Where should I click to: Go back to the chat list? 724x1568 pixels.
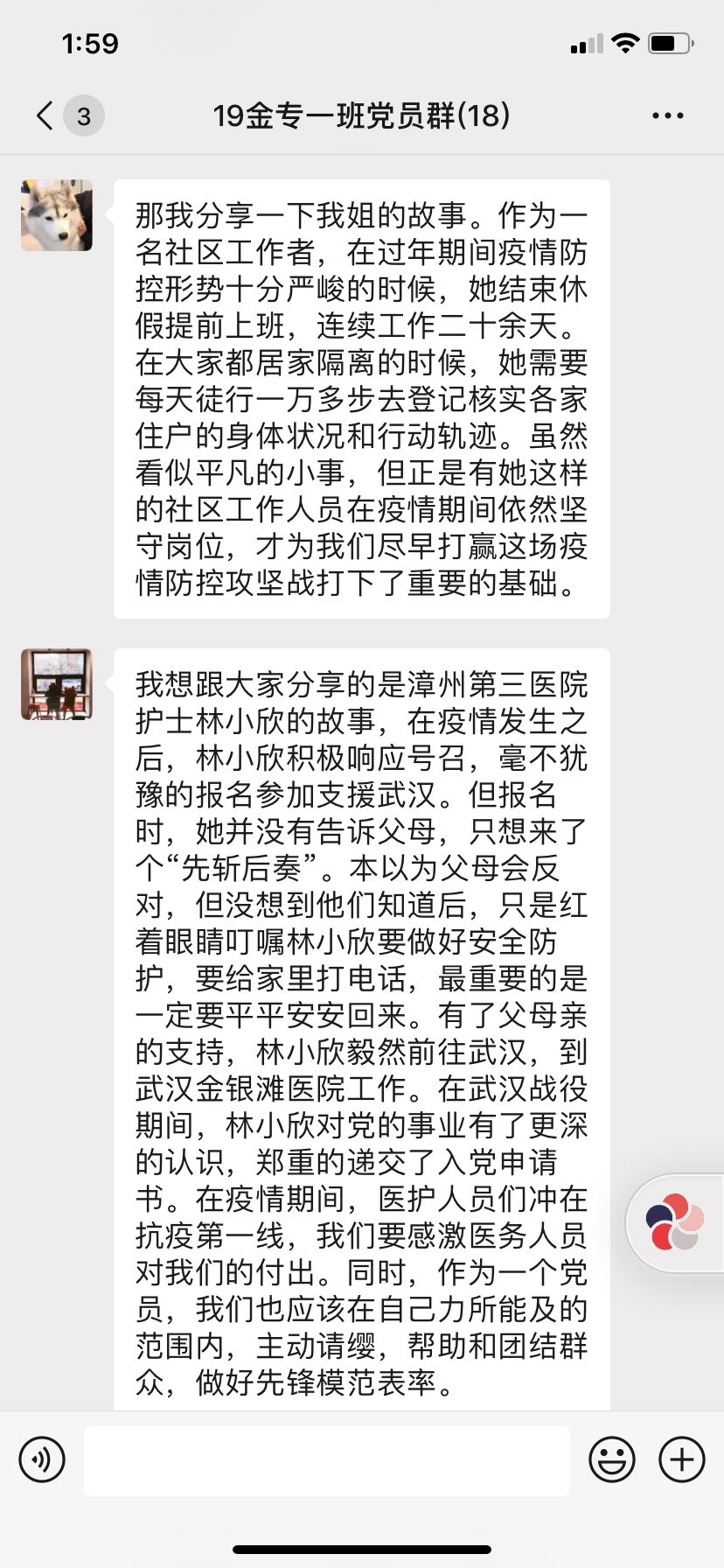tap(46, 115)
